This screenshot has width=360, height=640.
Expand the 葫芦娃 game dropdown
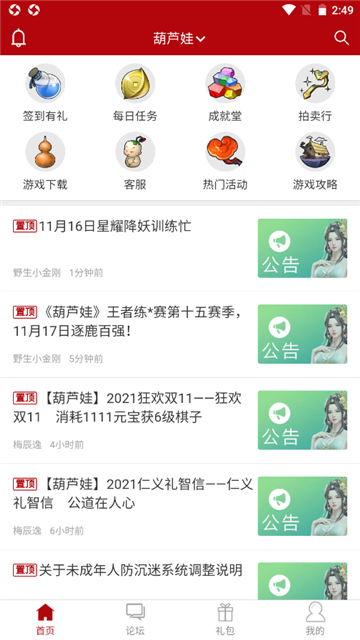pyautogui.click(x=180, y=38)
